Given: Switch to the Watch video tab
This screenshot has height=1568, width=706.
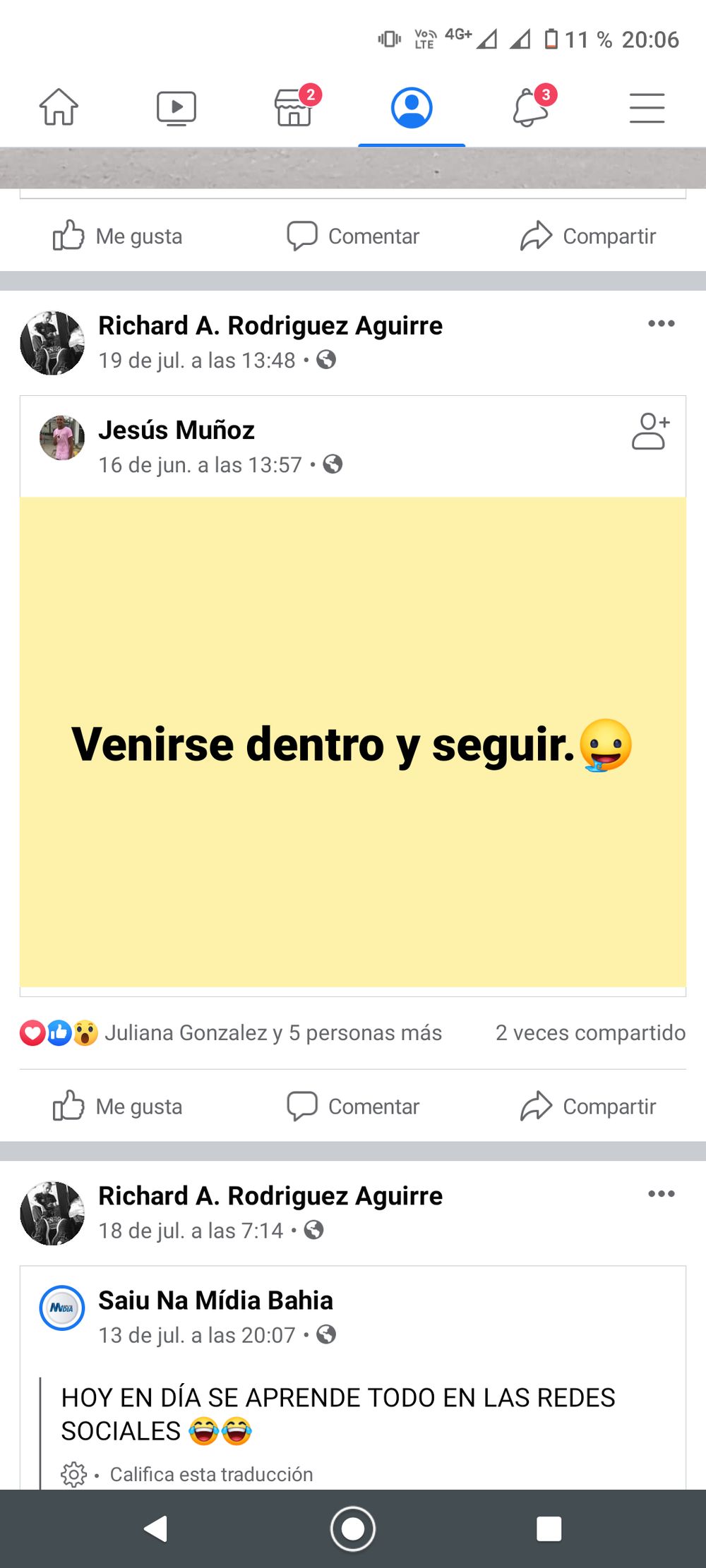Looking at the screenshot, I should tap(176, 108).
